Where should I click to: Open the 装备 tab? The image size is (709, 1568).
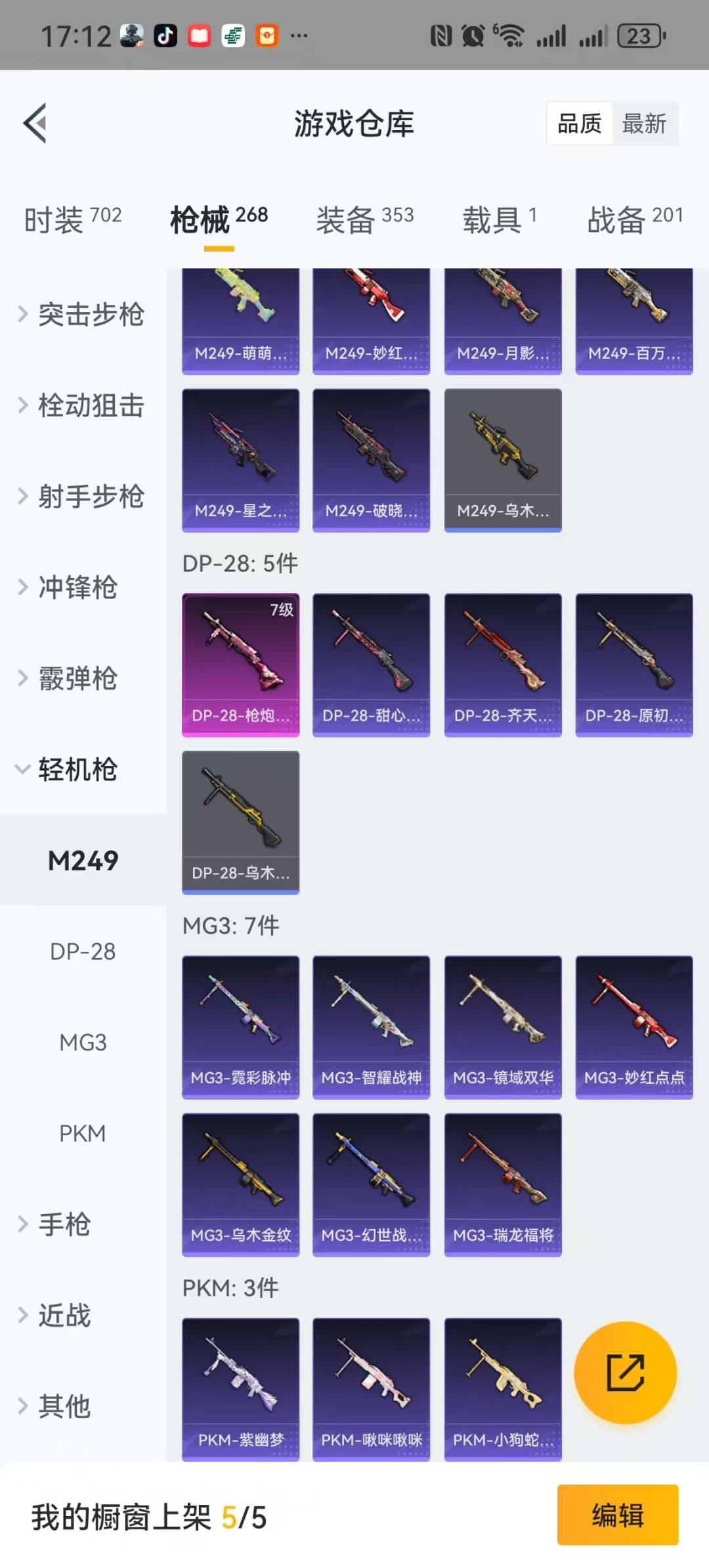364,219
